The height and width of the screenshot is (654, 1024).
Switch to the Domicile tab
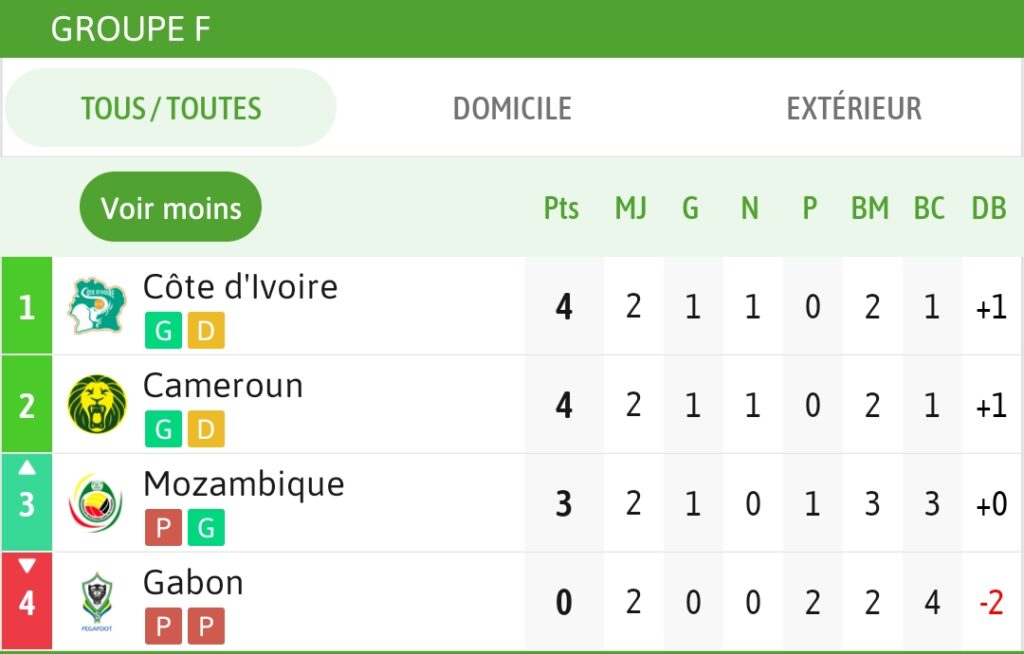point(512,108)
